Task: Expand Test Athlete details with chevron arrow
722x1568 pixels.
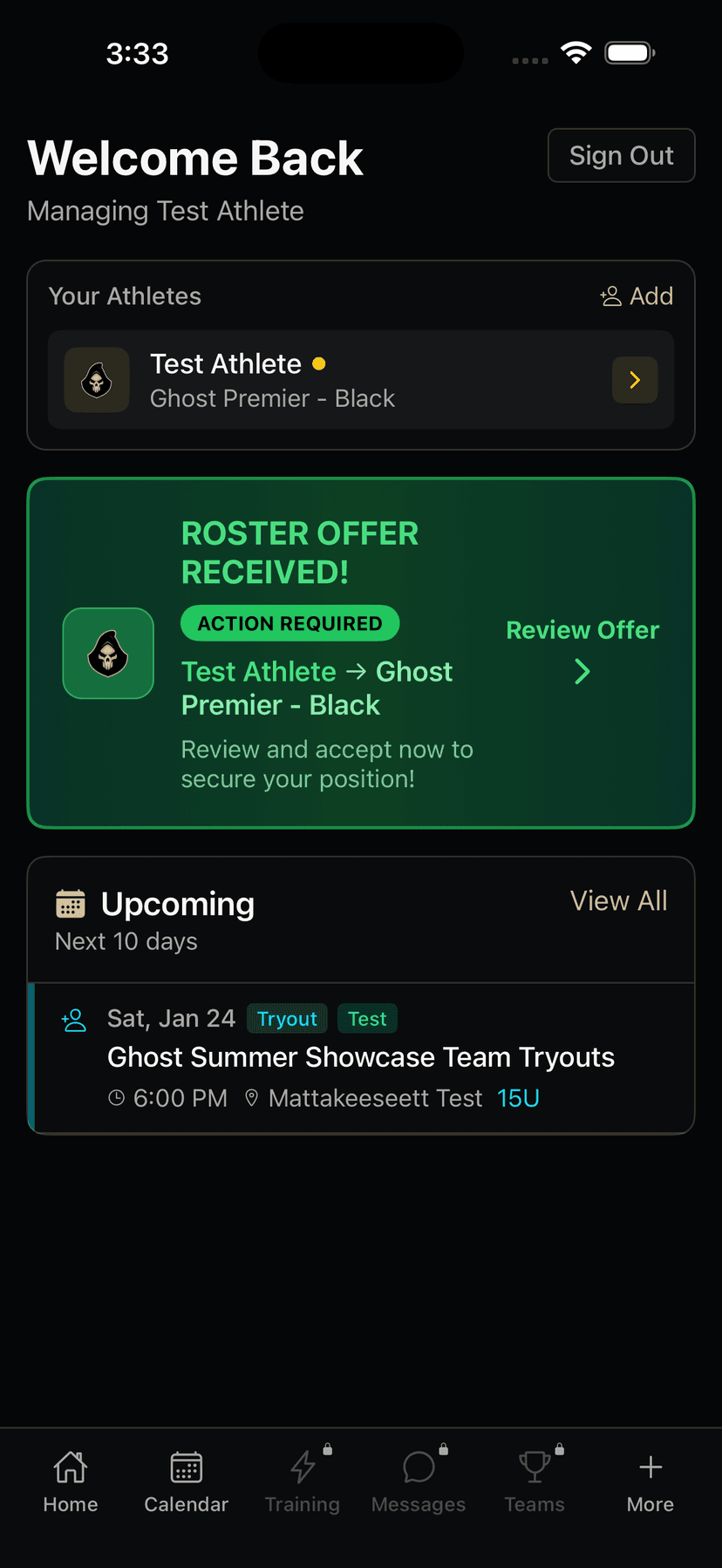Action: (634, 380)
